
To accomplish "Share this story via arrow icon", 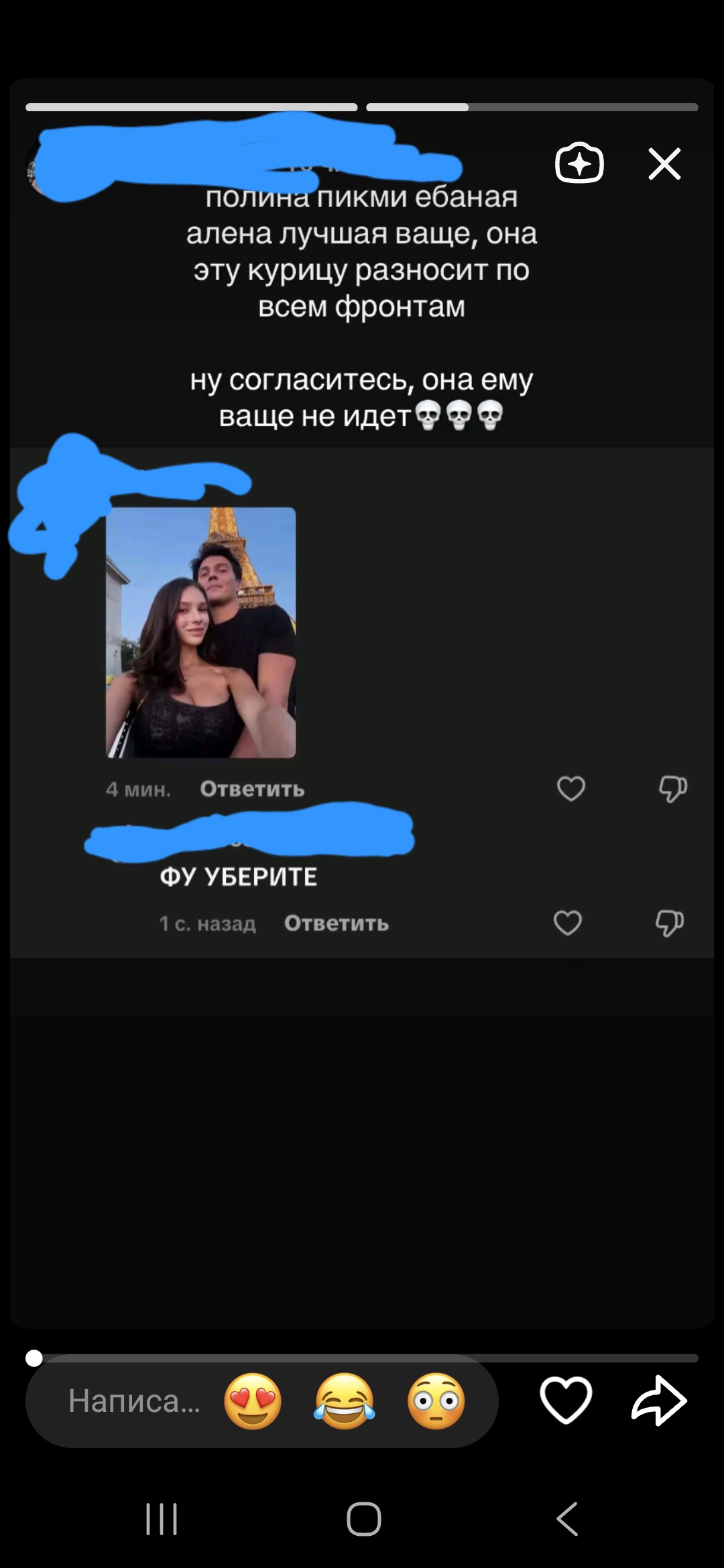I will coord(658,1400).
